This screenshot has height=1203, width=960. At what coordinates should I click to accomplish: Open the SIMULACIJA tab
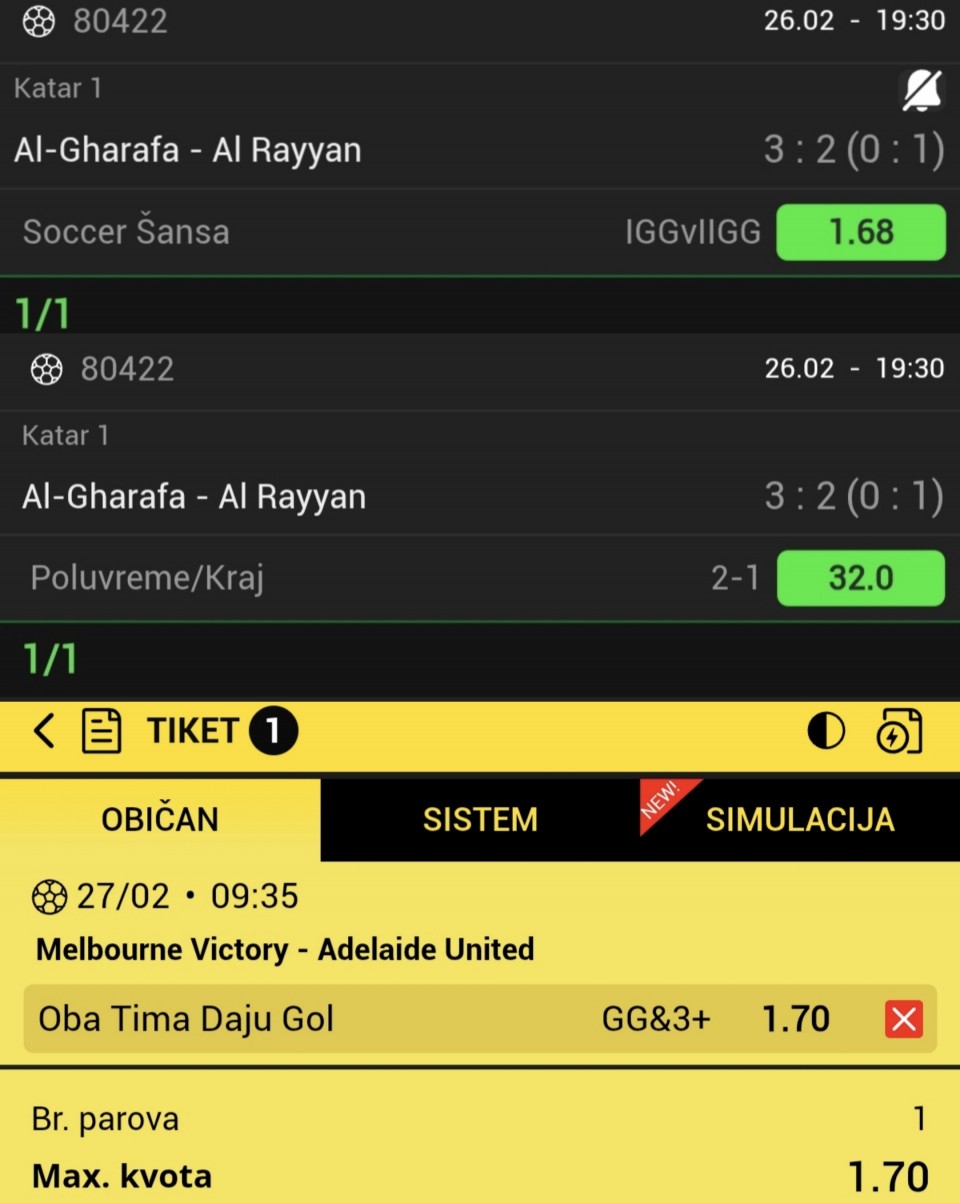click(799, 820)
